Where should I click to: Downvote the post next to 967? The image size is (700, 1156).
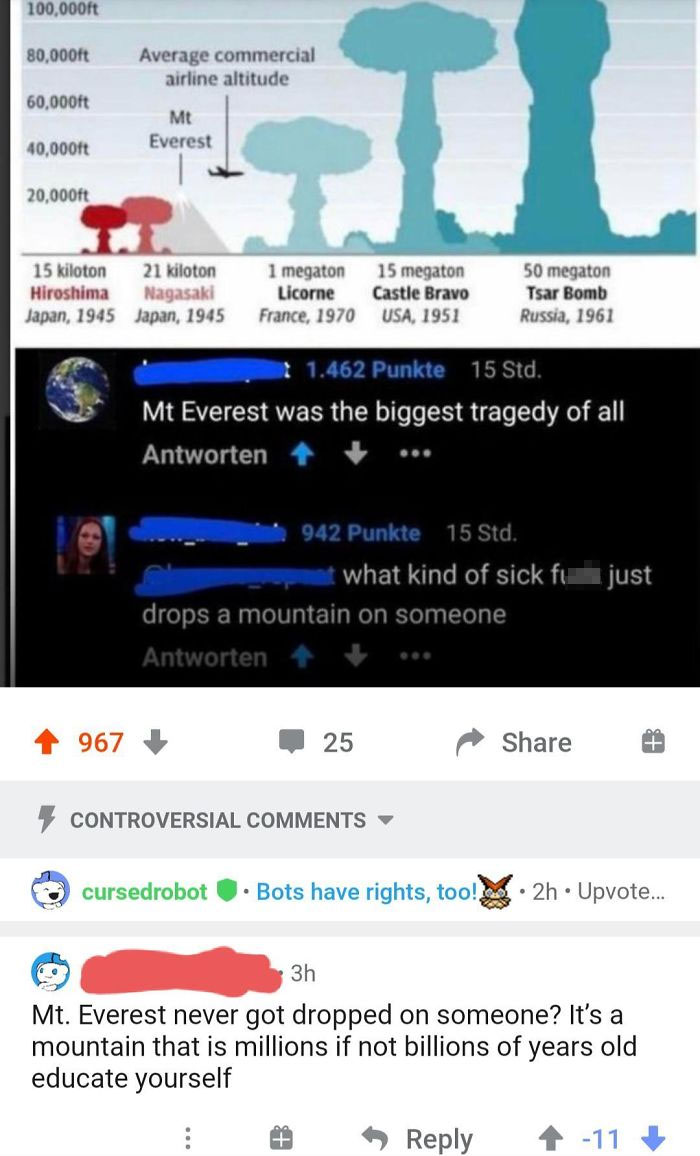pyautogui.click(x=156, y=742)
